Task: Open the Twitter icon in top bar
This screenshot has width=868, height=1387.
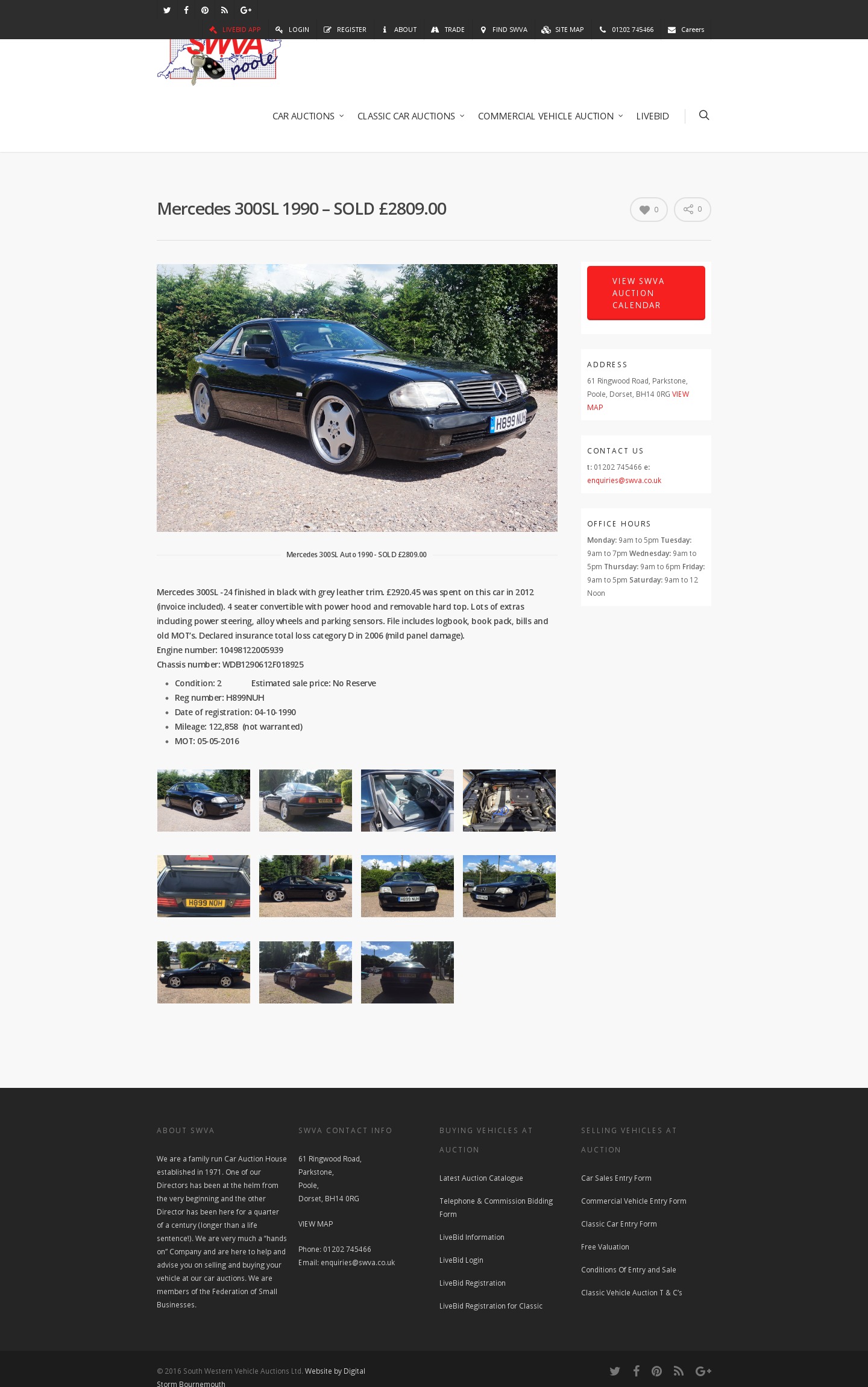Action: click(167, 10)
